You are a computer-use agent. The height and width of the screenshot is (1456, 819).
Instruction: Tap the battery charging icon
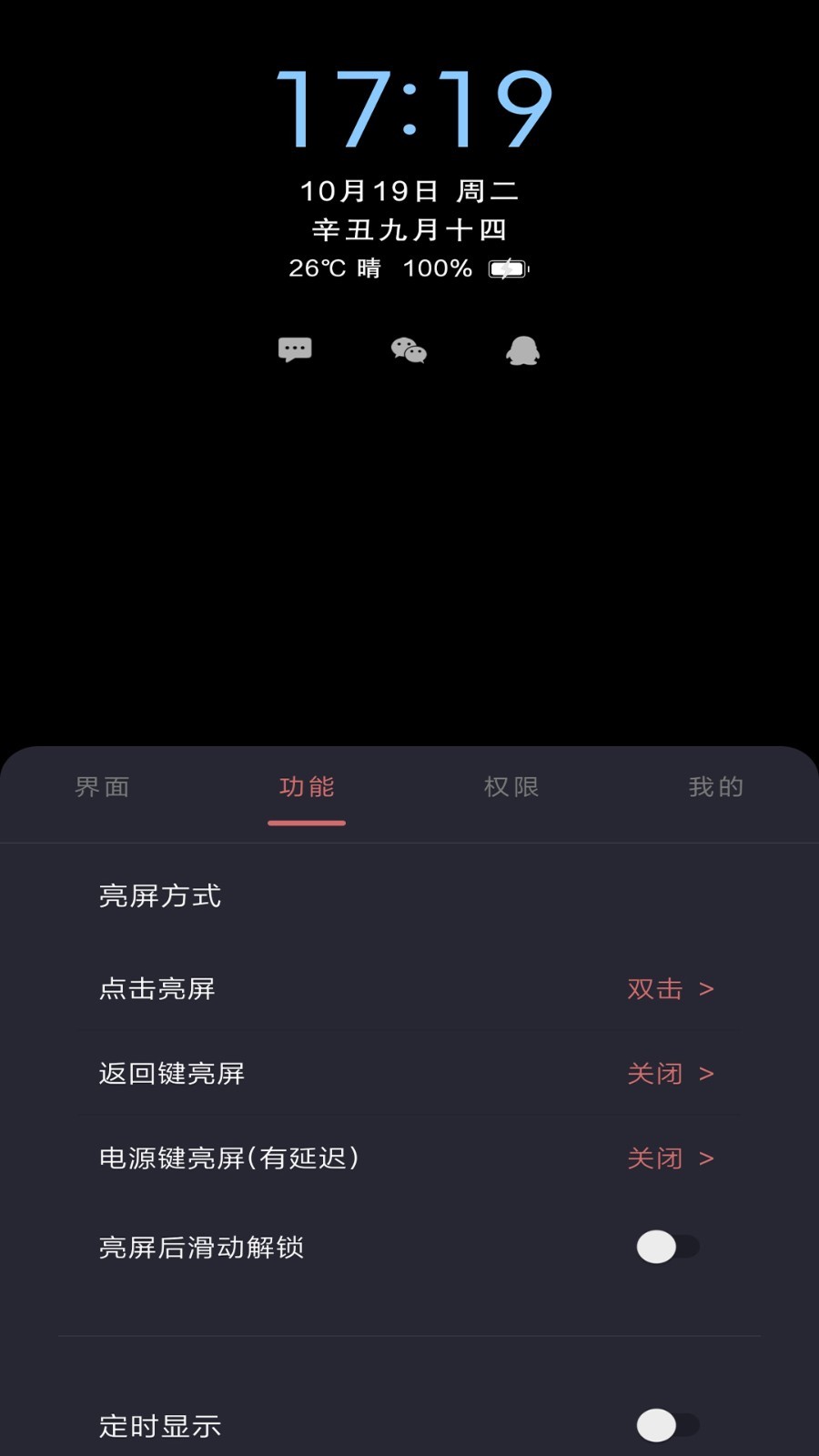point(507,268)
